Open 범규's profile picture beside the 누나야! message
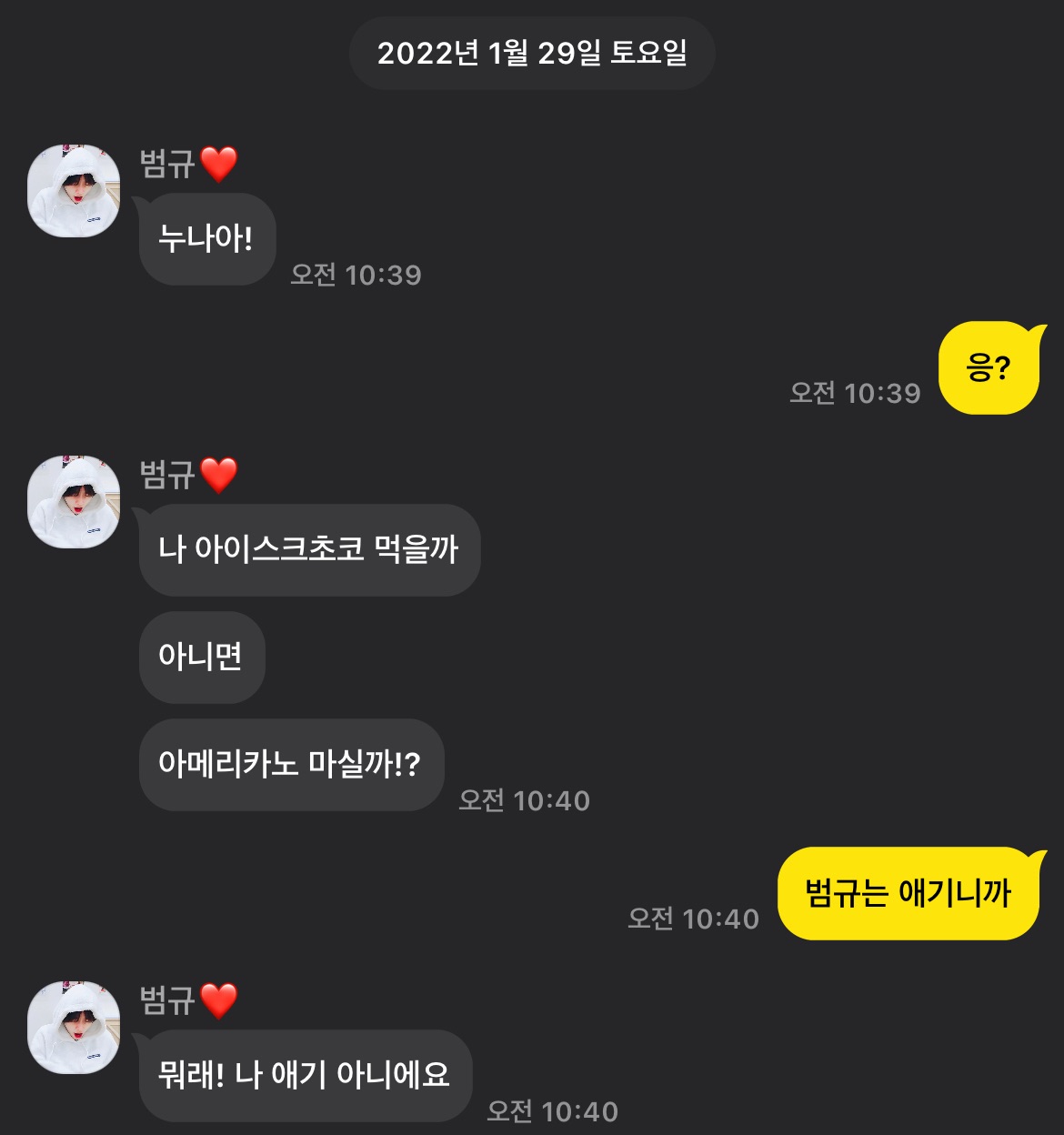Screen dimensions: 1064x1135 coord(74,191)
